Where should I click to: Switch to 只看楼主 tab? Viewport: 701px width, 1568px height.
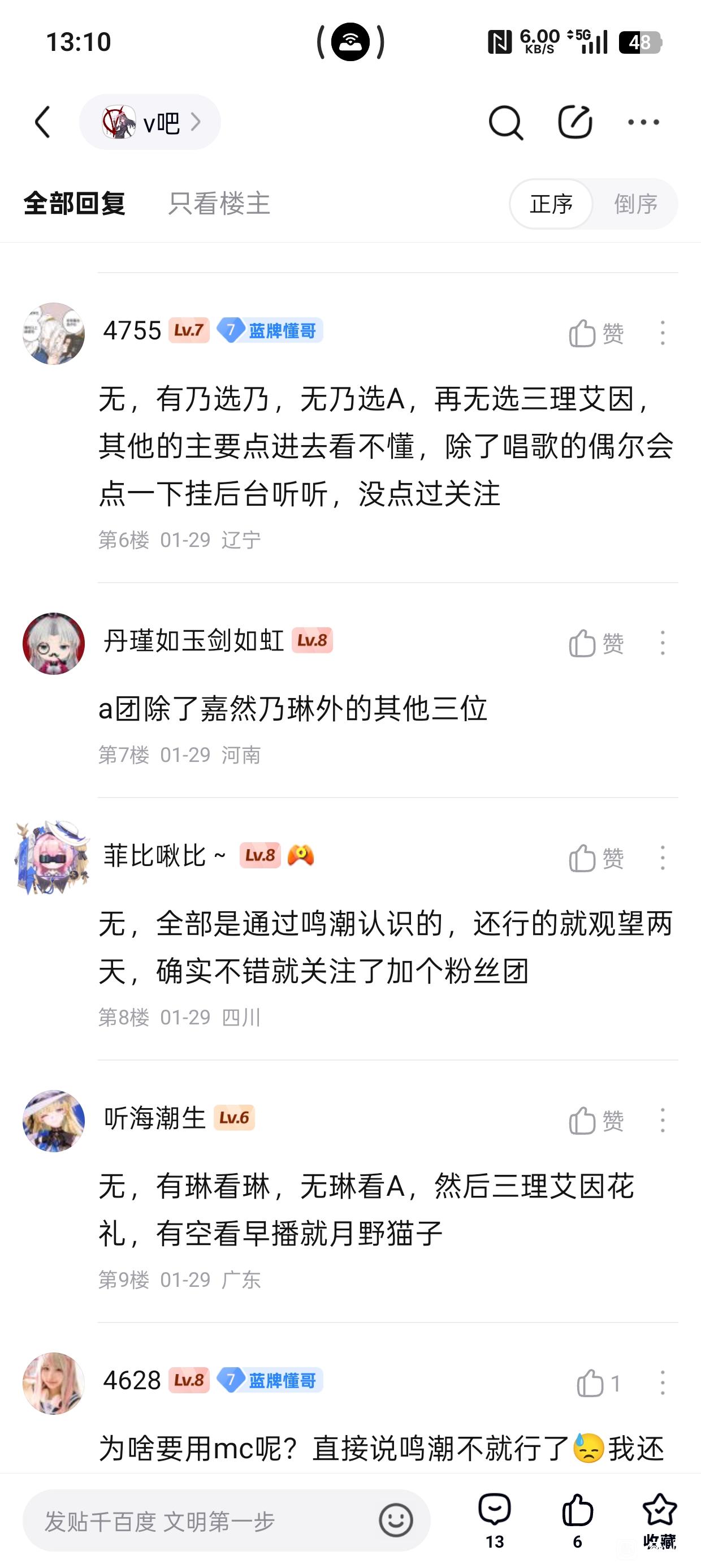click(219, 203)
